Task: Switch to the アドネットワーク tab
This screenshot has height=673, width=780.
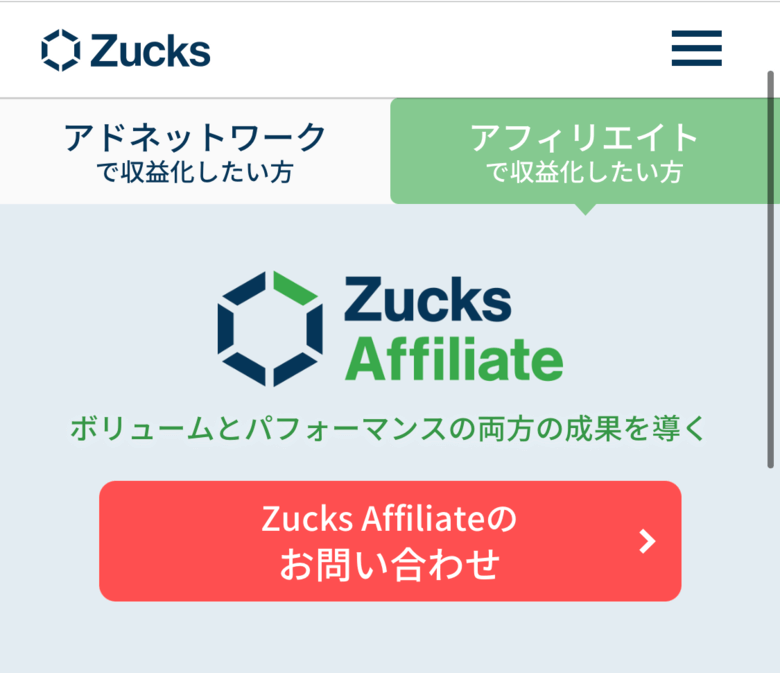Action: coord(195,152)
